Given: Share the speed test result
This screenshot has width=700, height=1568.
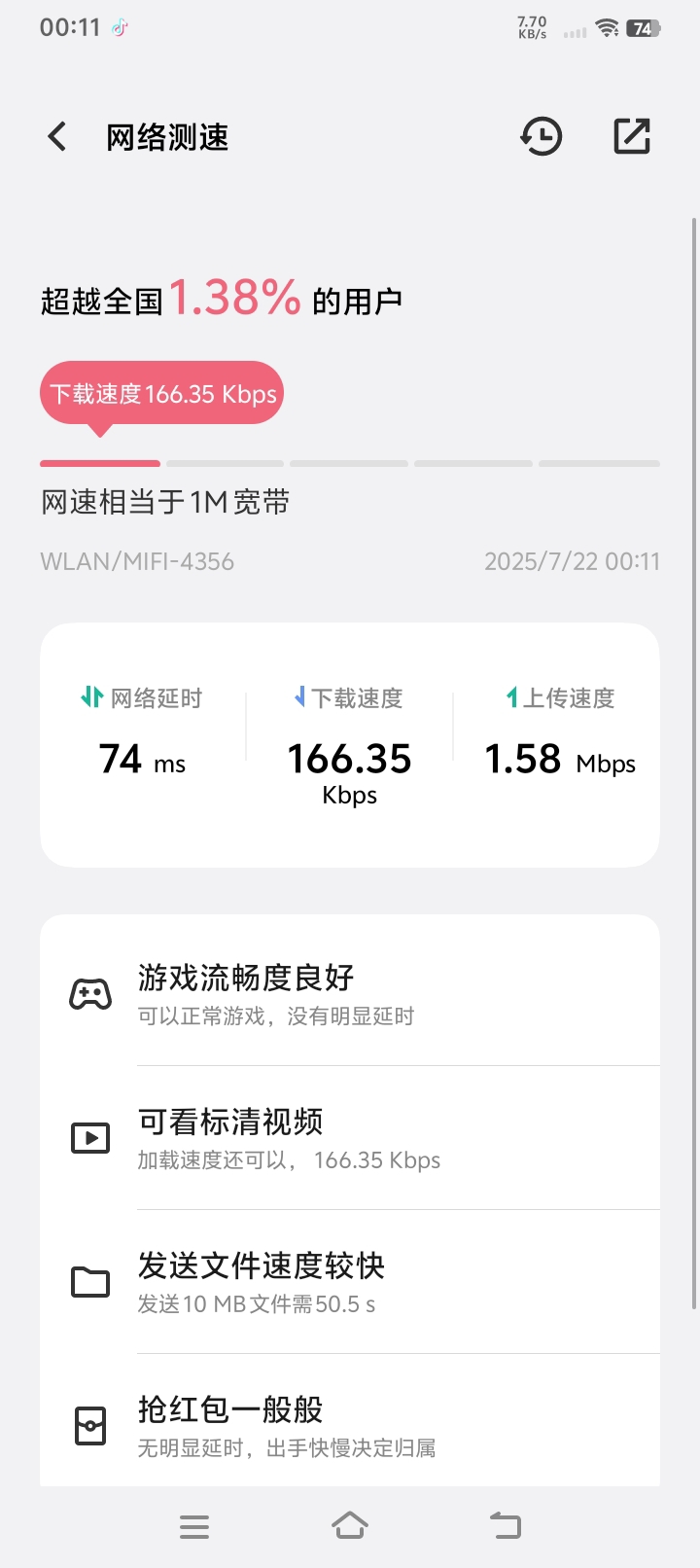Looking at the screenshot, I should [632, 136].
